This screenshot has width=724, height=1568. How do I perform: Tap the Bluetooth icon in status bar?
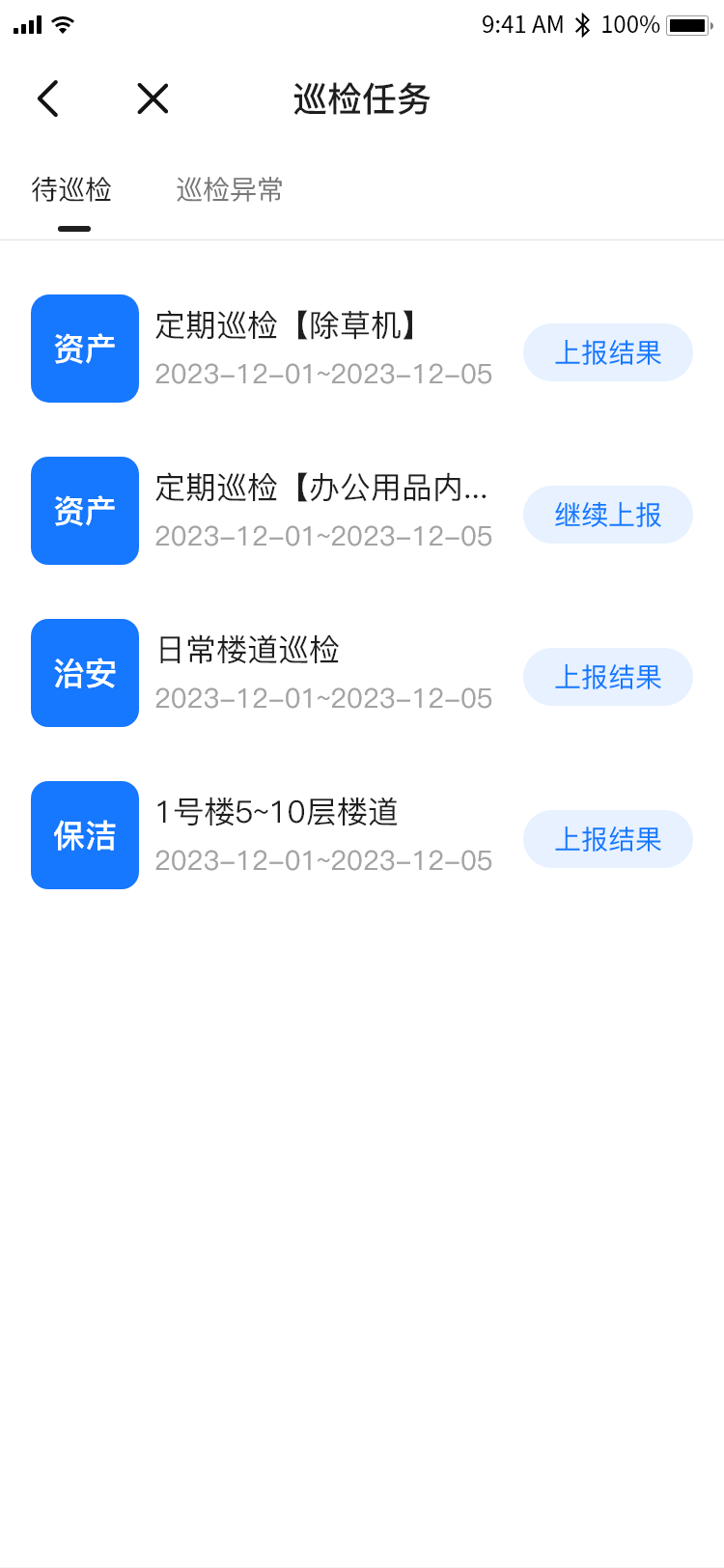tap(583, 24)
